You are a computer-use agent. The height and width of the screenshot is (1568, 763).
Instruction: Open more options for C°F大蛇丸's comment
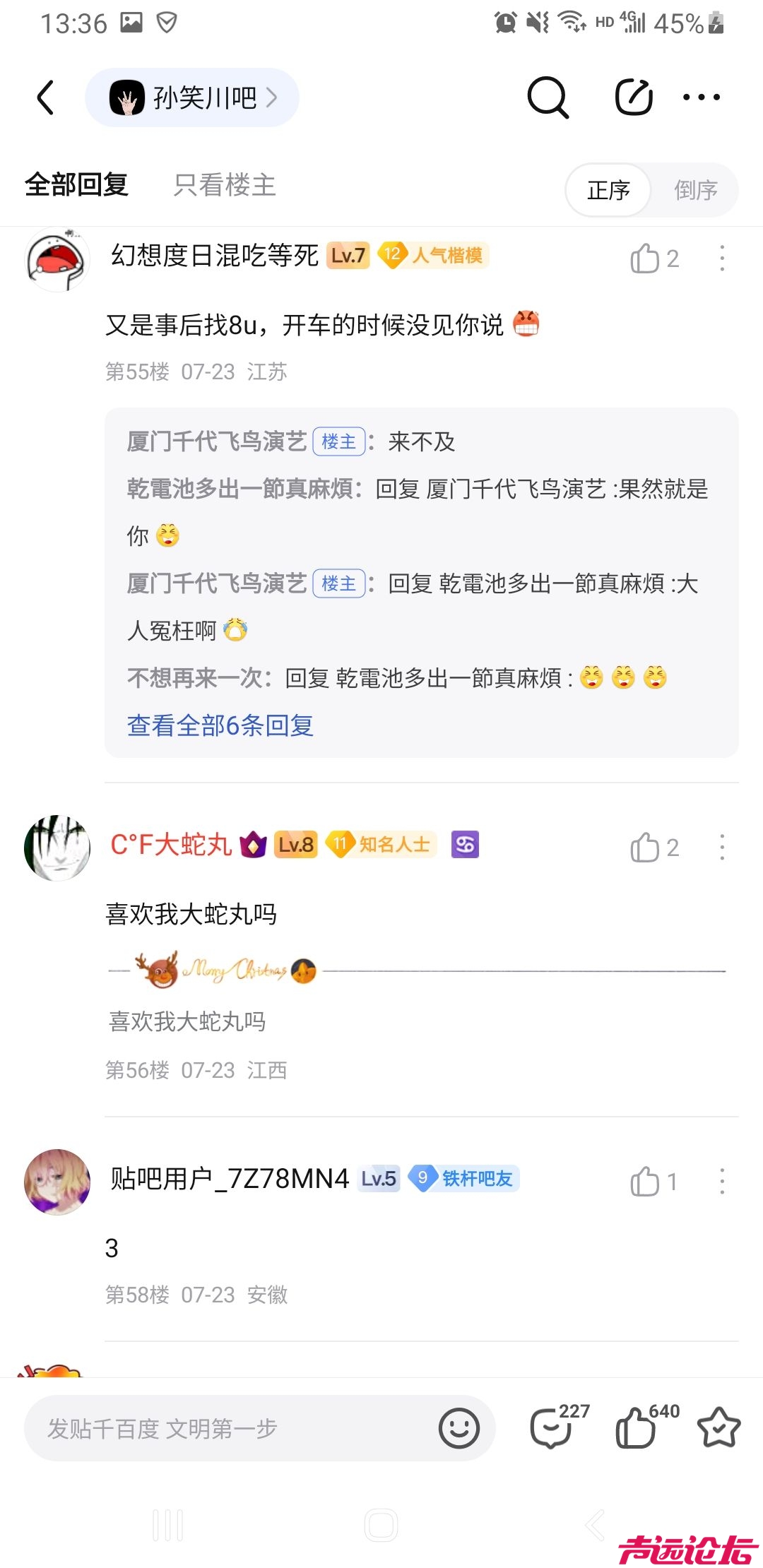click(x=721, y=848)
